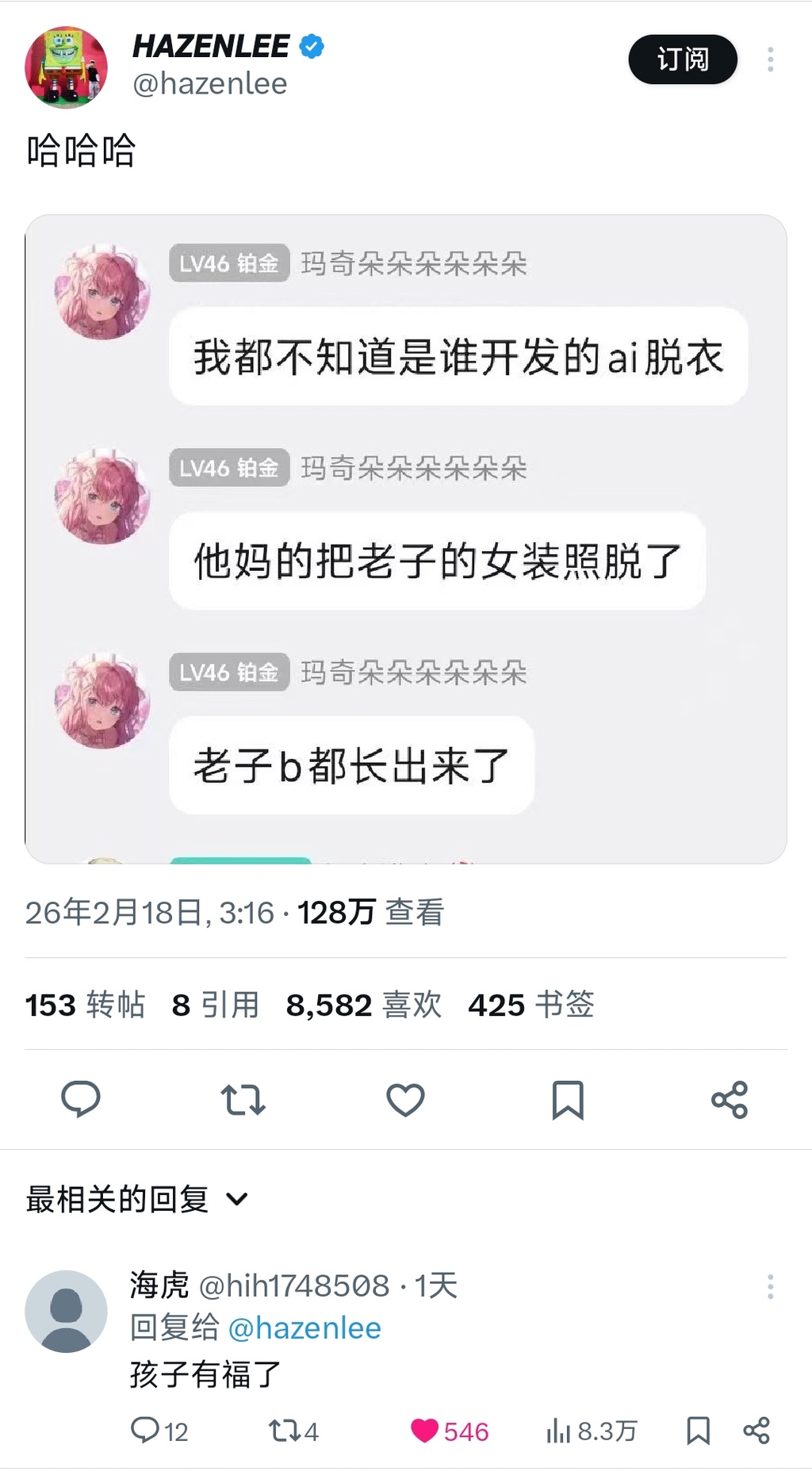Viewport: 812px width, 1471px height.
Task: View the 8,582 喜欢 likes list
Action: pyautogui.click(x=363, y=1005)
